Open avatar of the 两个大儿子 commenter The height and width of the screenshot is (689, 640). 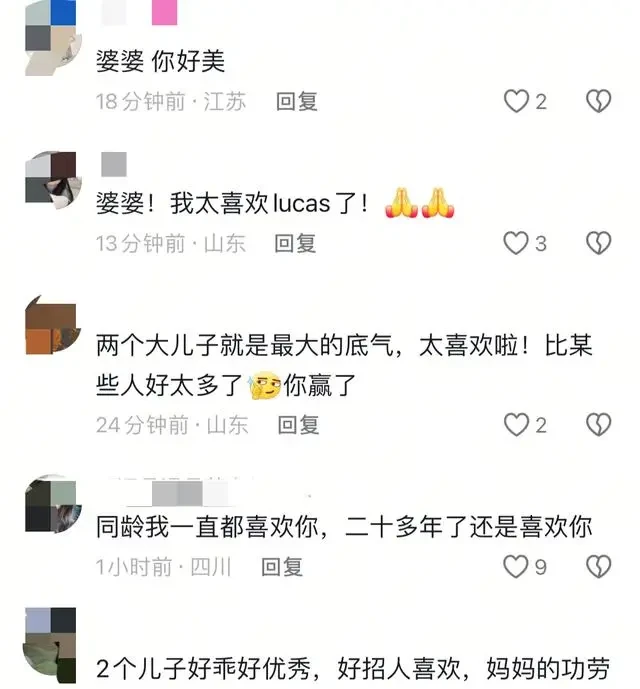[x=51, y=326]
